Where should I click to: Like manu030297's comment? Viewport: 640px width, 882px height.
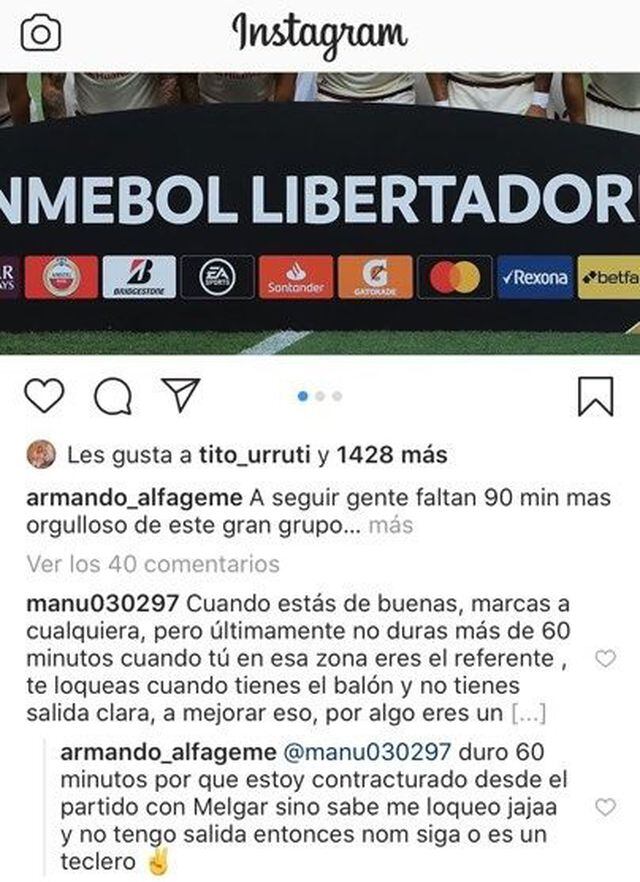605,658
